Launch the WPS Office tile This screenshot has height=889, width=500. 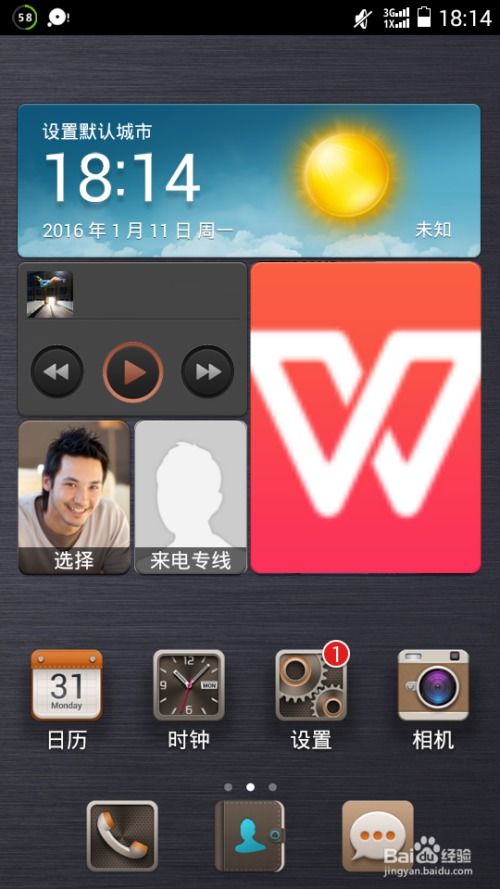coord(366,418)
